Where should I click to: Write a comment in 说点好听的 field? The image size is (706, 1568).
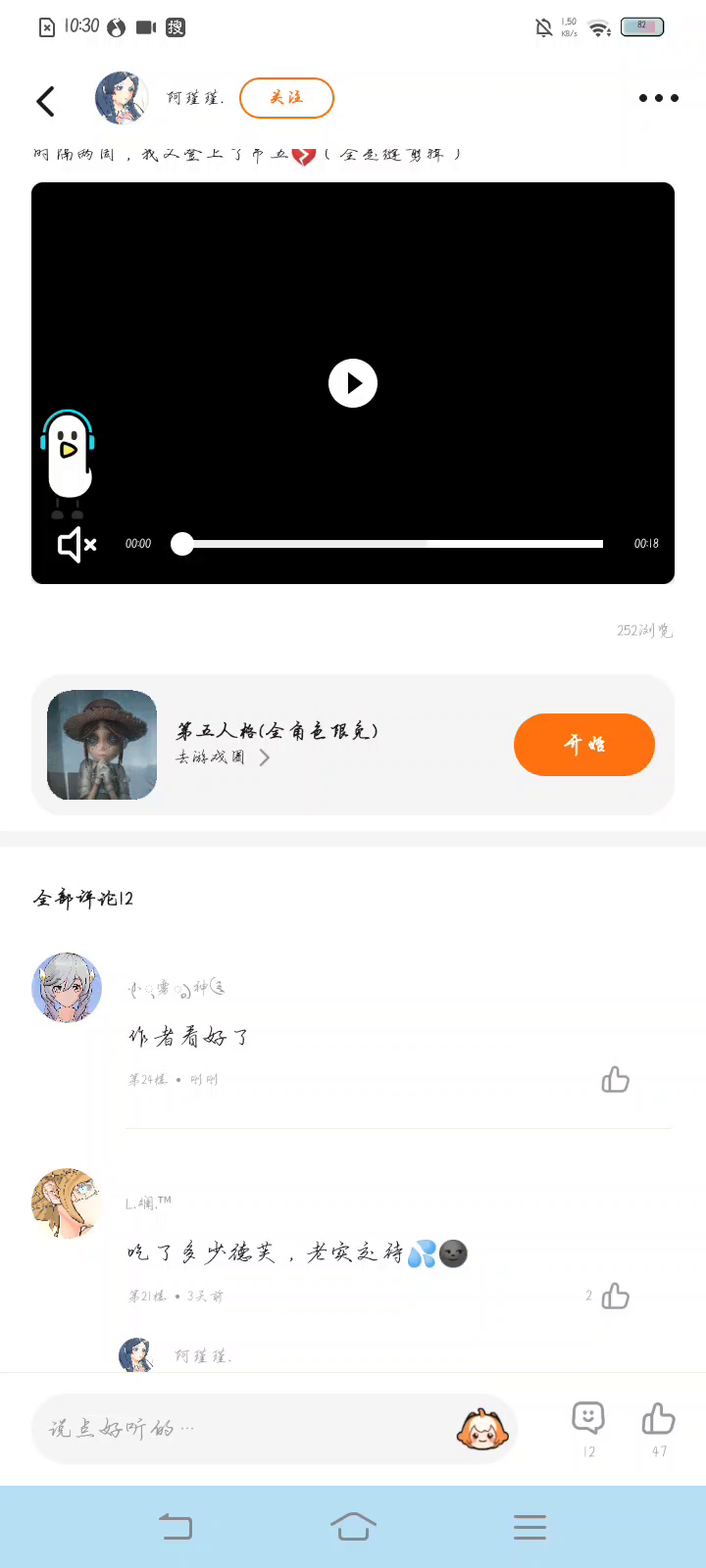click(245, 1429)
